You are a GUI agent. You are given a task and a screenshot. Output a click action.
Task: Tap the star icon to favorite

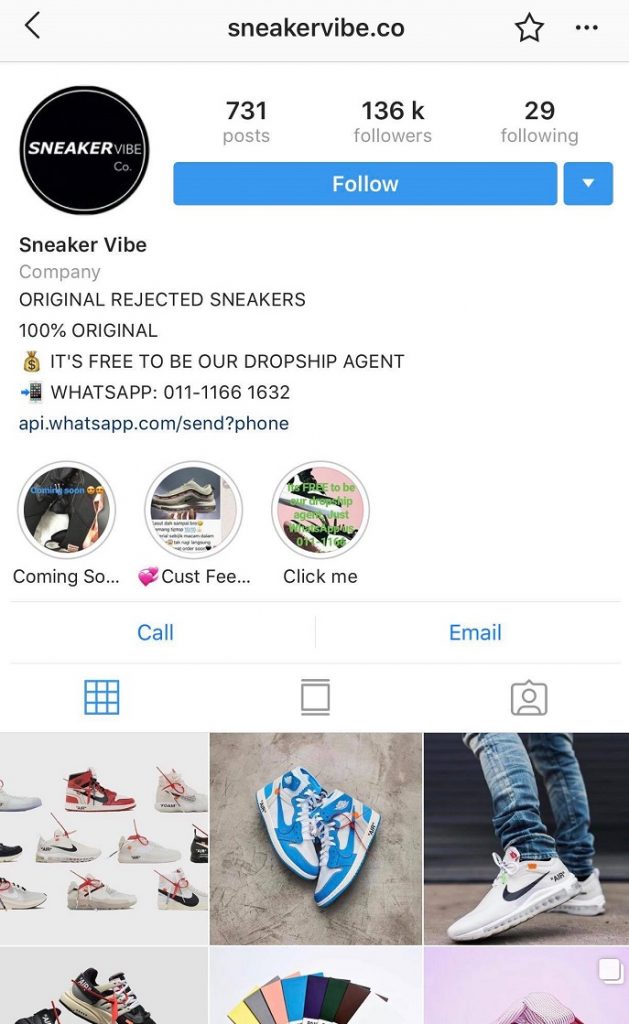point(529,28)
